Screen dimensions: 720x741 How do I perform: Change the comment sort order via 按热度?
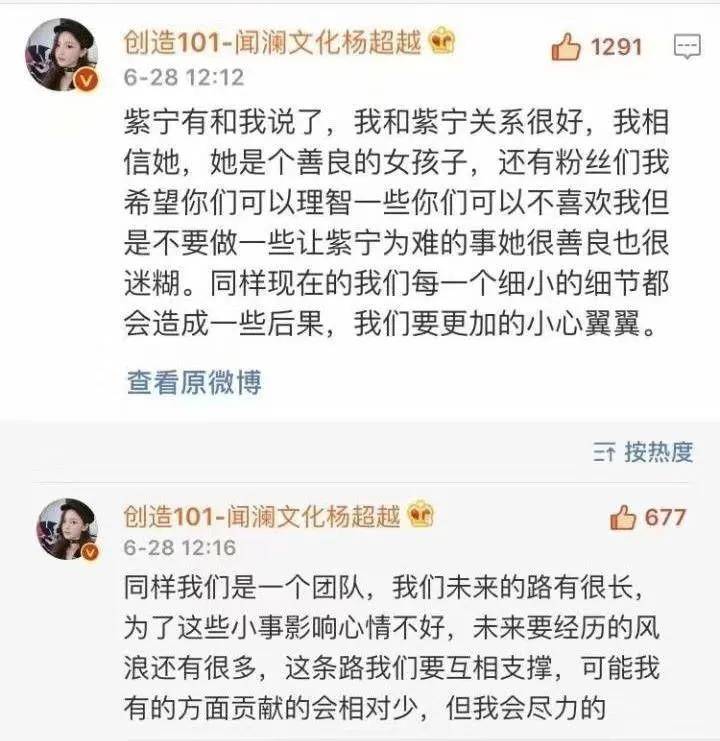click(x=643, y=452)
